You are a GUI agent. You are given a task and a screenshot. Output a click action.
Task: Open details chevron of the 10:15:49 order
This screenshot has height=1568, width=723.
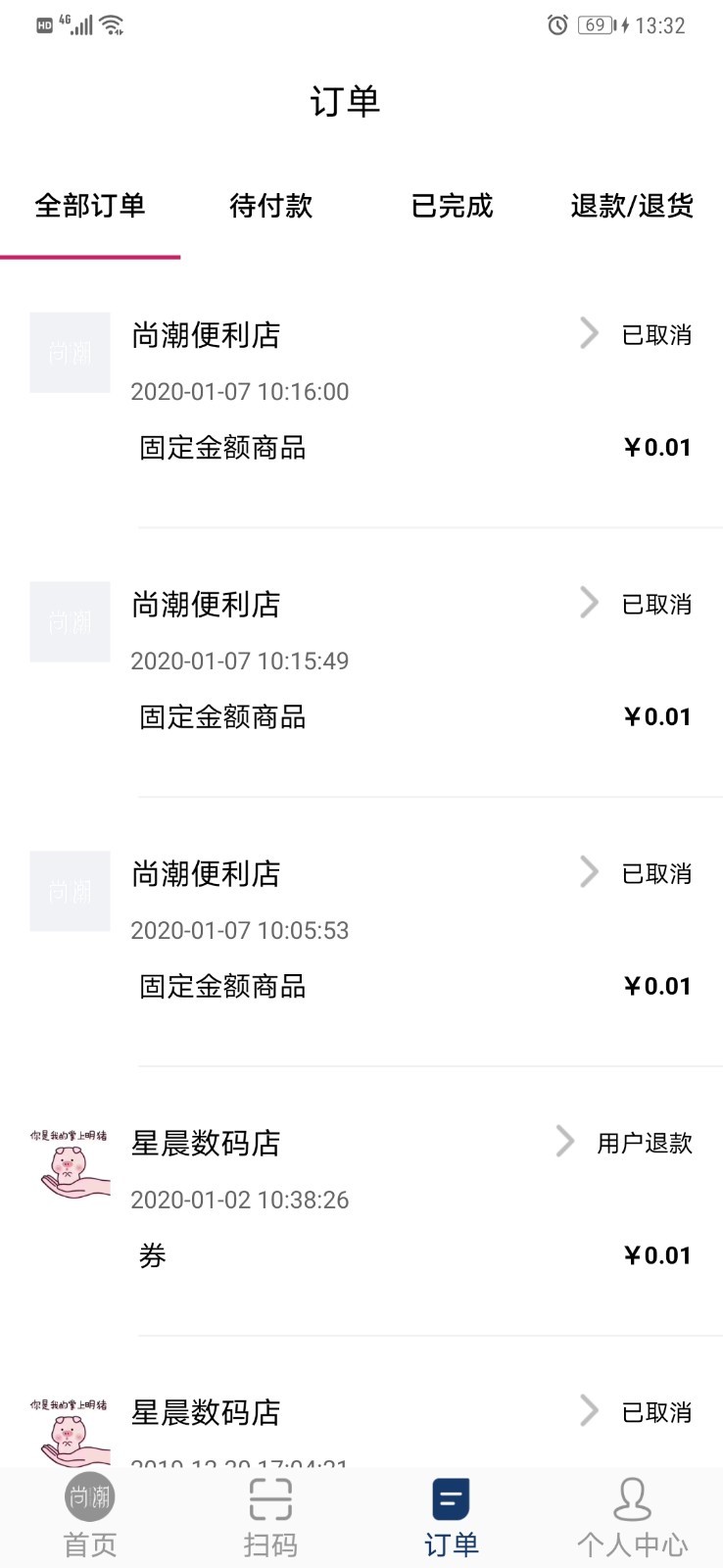click(x=589, y=603)
